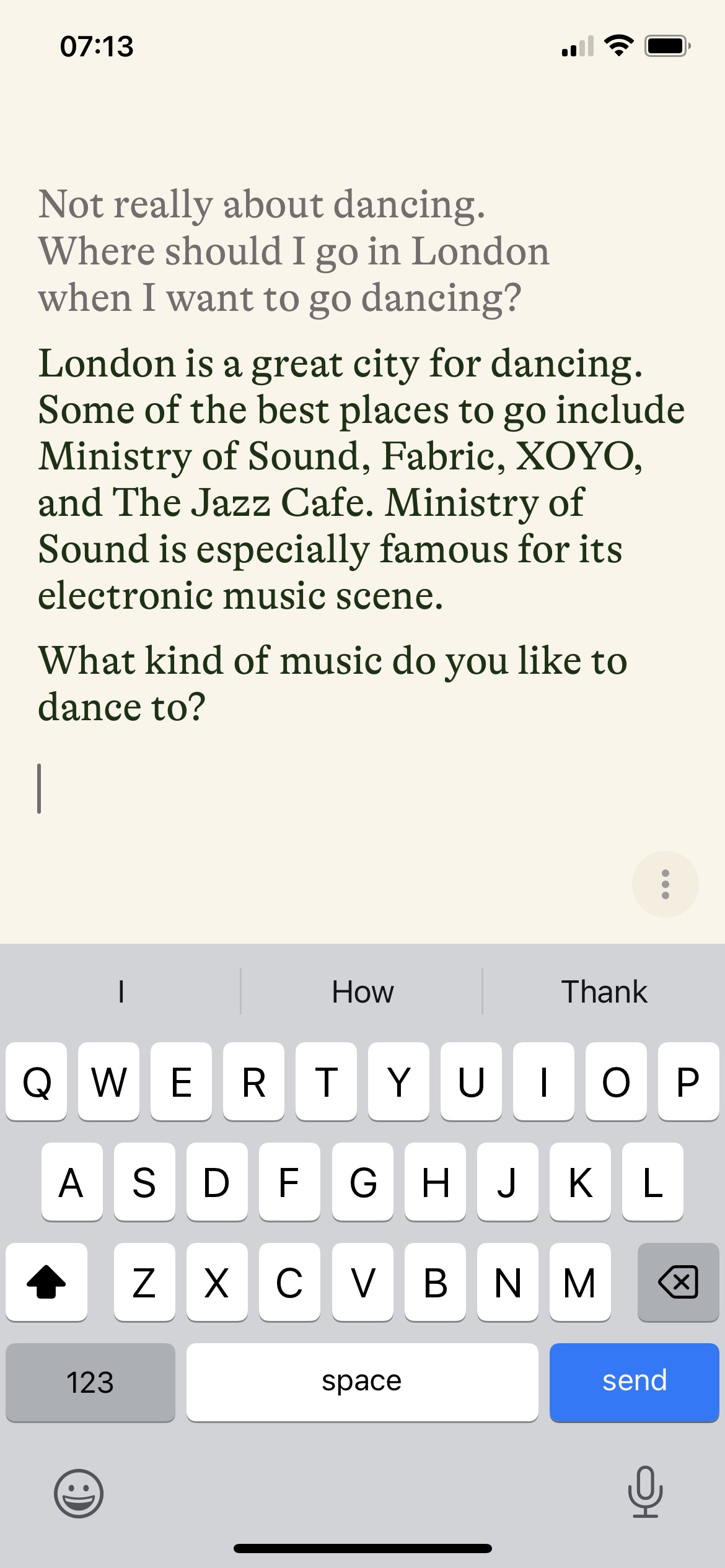Switch to the 123 numeric keyboard
725x1568 pixels.
90,1382
